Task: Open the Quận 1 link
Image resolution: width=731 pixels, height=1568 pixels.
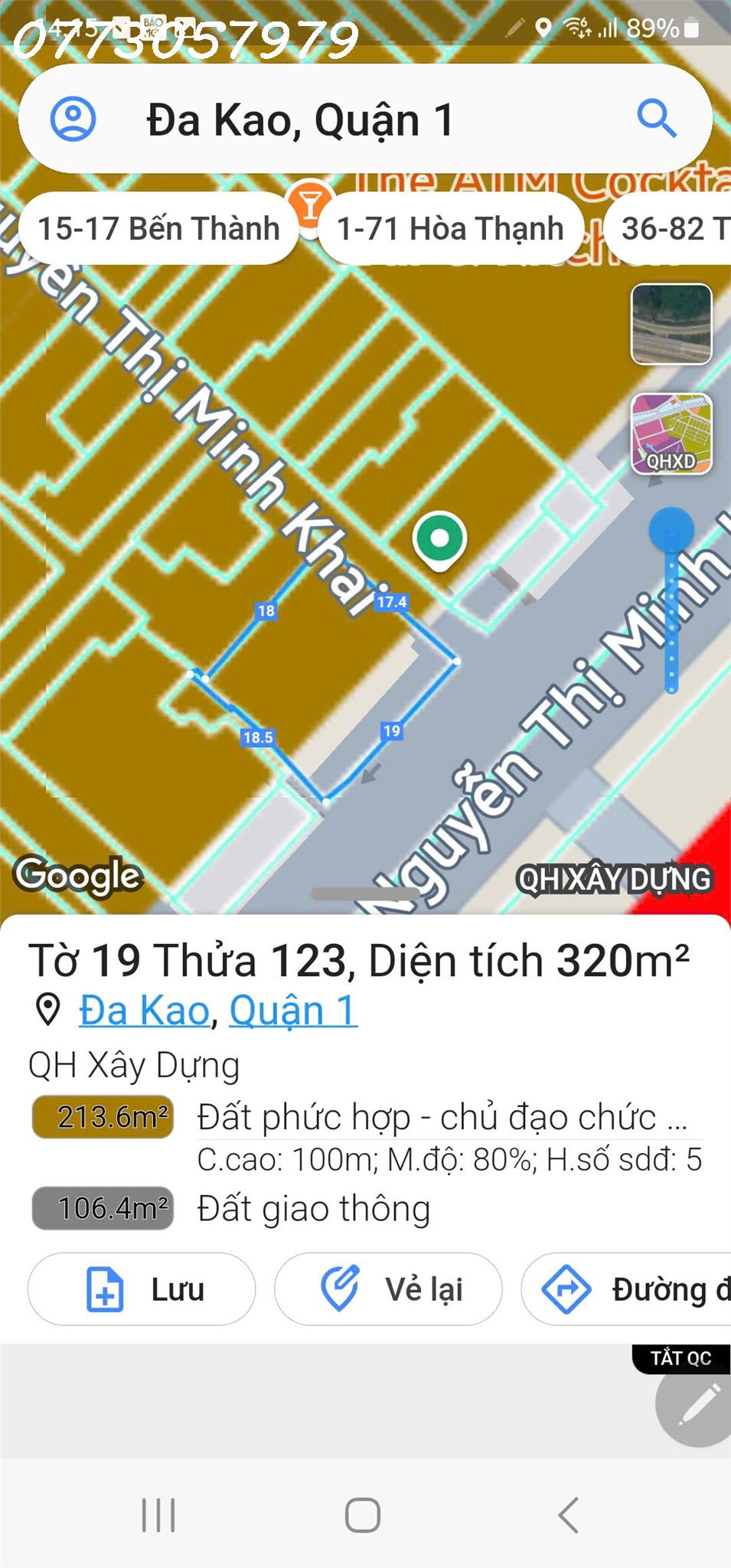Action: coord(293,1011)
